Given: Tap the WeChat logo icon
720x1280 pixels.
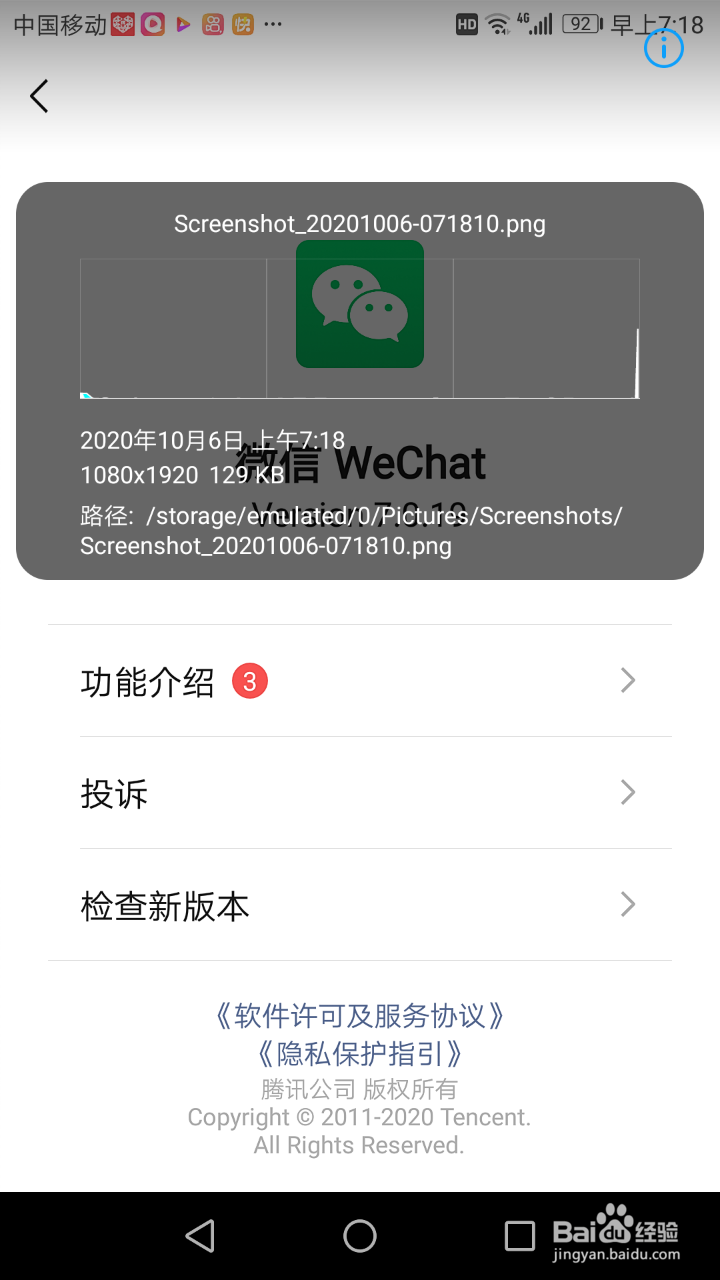Looking at the screenshot, I should point(359,305).
